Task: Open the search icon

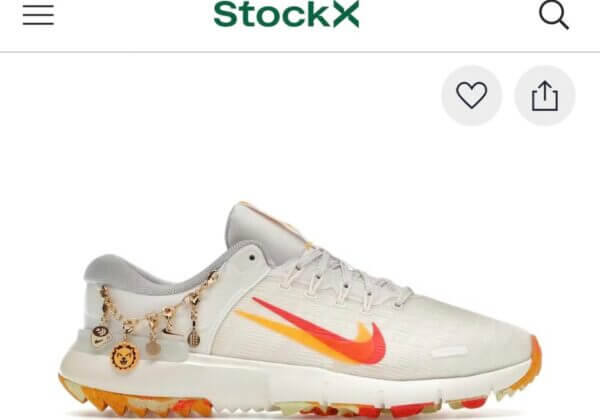Action: [x=553, y=15]
